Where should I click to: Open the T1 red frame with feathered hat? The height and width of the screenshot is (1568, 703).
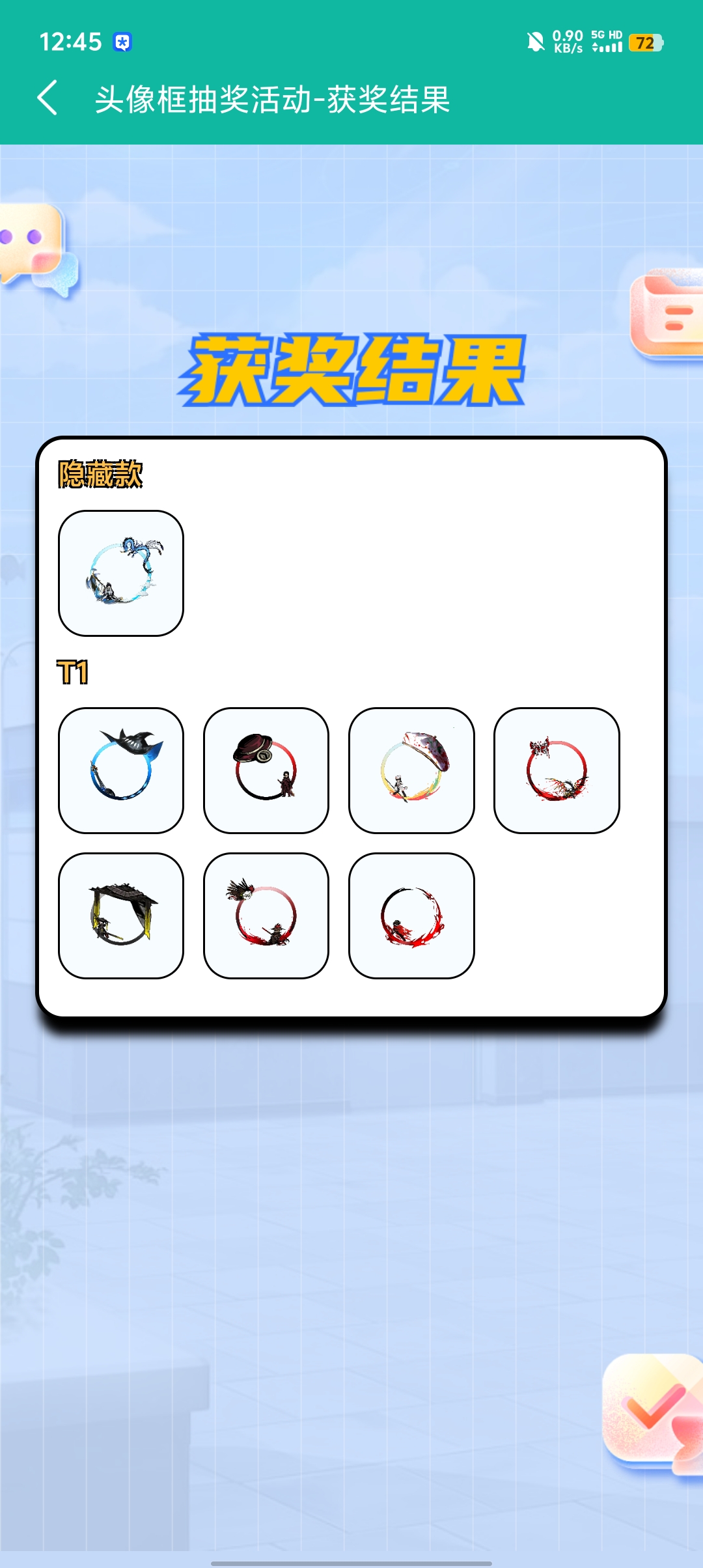(x=266, y=916)
